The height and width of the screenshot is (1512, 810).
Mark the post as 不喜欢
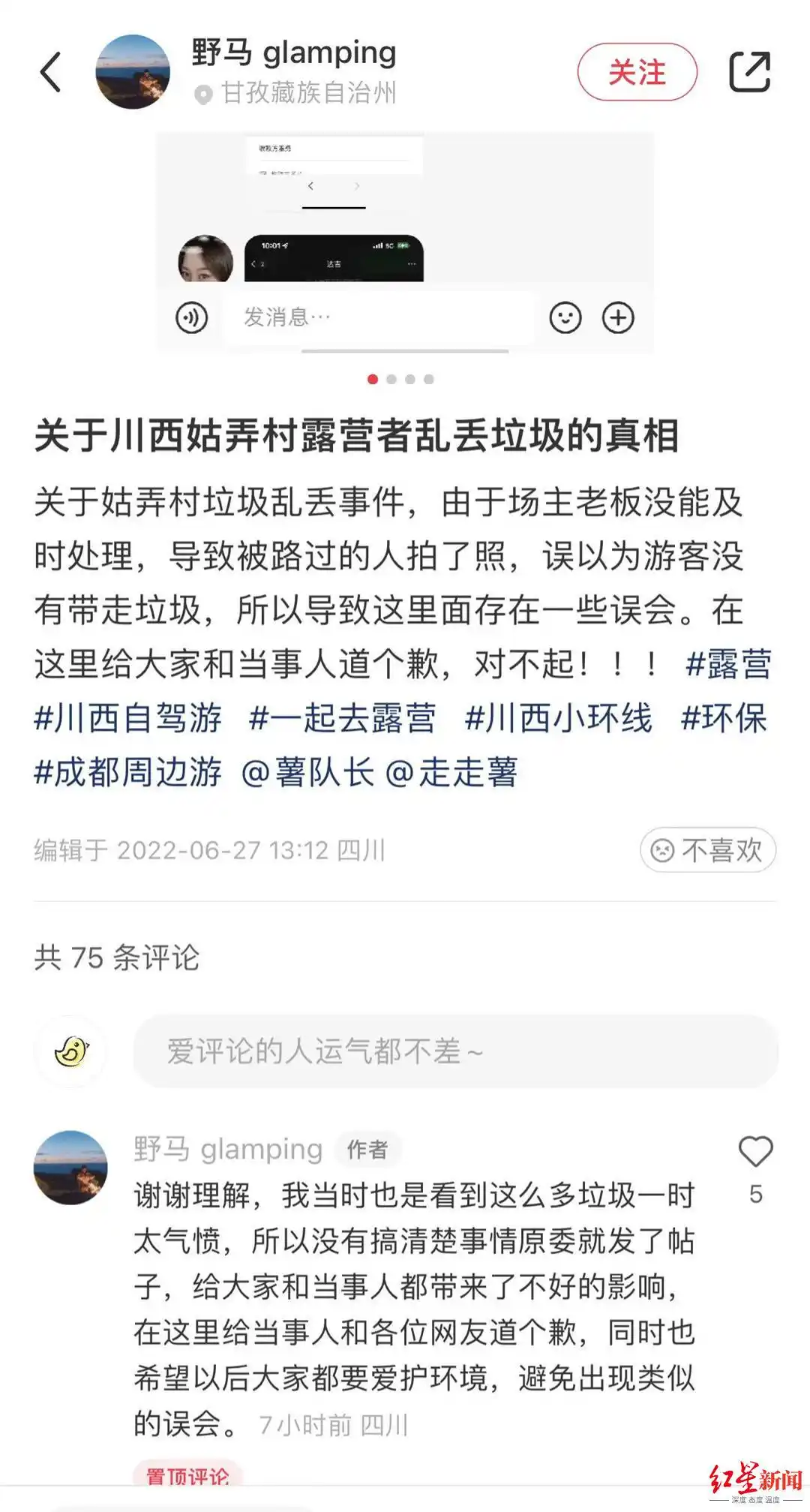click(x=707, y=850)
